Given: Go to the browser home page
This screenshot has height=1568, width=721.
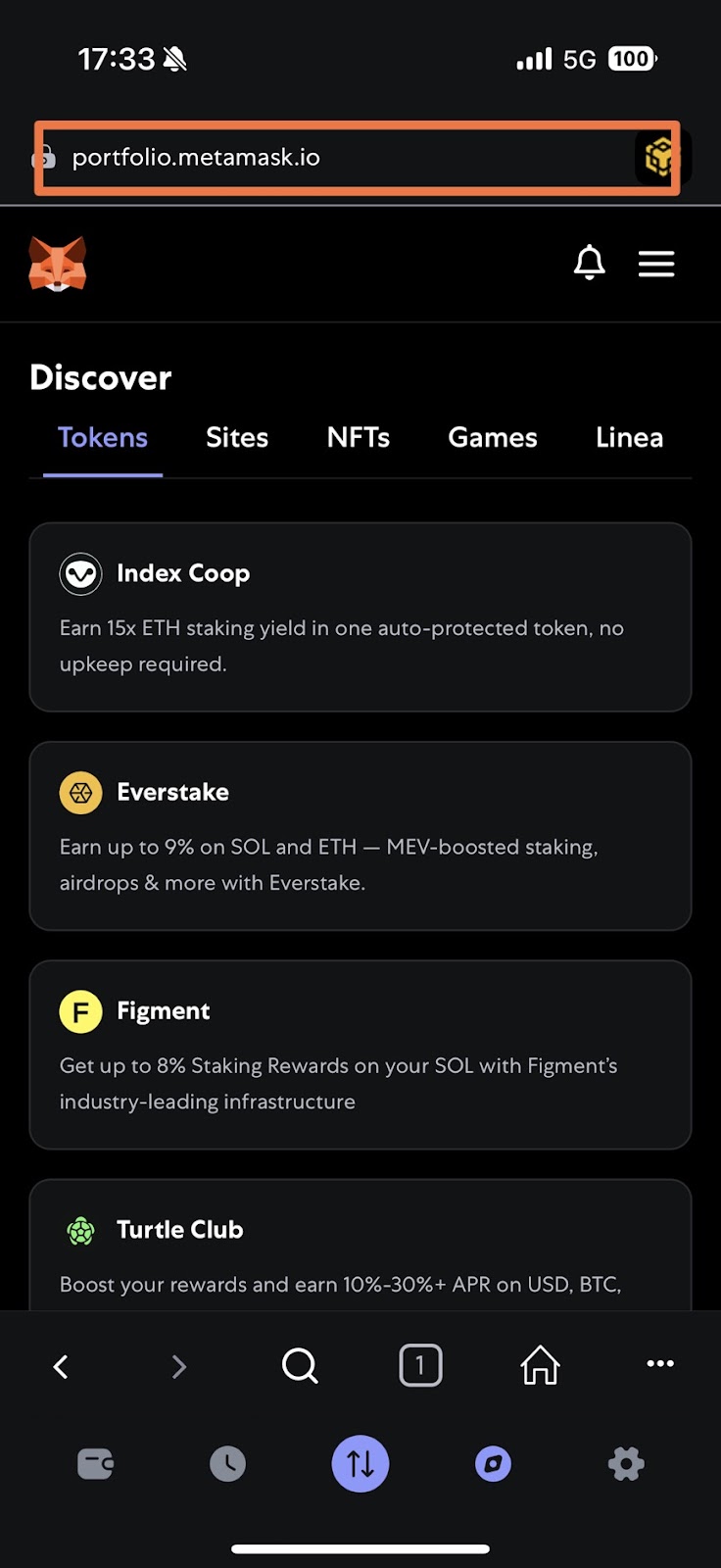Looking at the screenshot, I should 540,1365.
